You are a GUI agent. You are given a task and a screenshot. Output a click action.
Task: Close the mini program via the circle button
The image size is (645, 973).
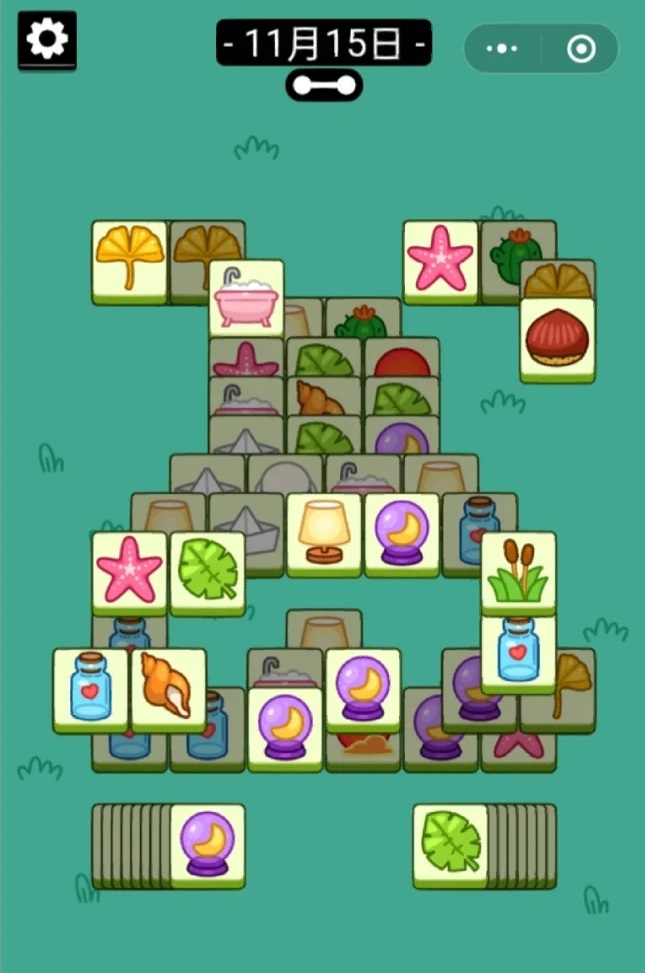coord(580,48)
